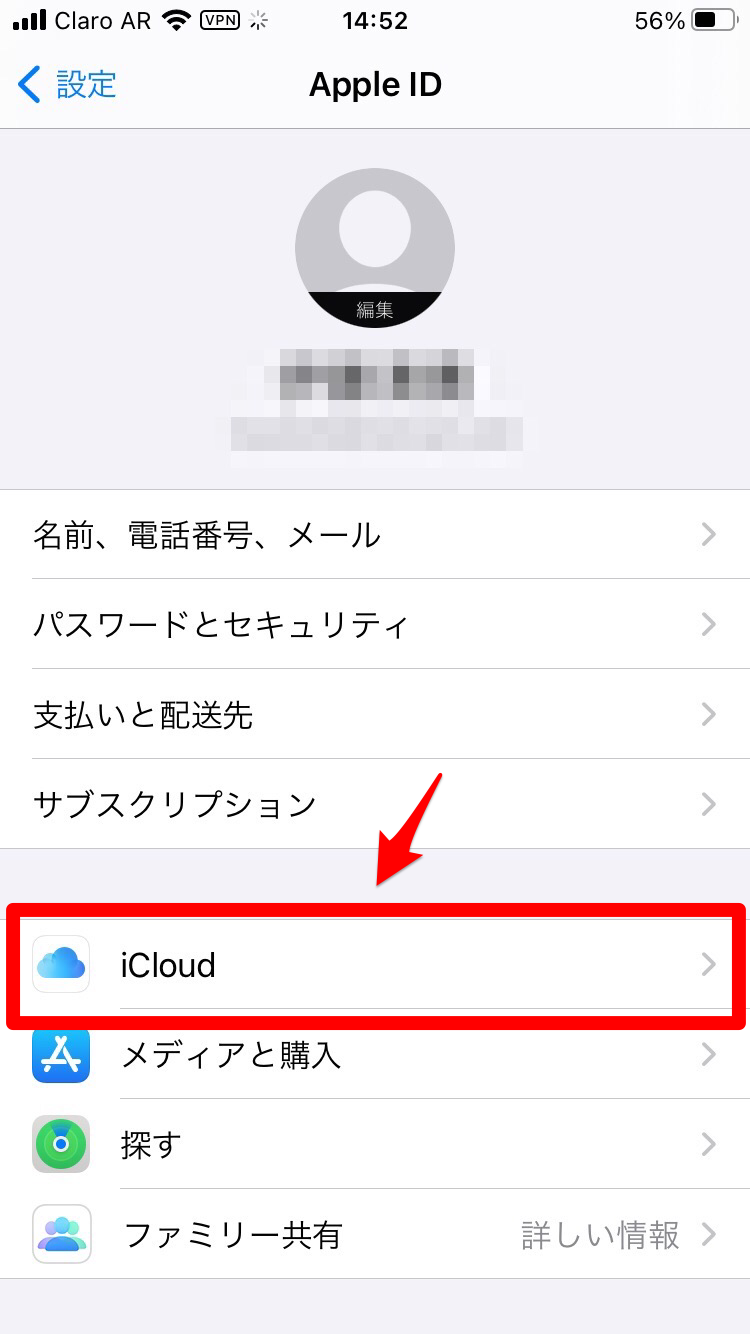Go back to 設定
This screenshot has height=1334, width=750.
click(68, 85)
